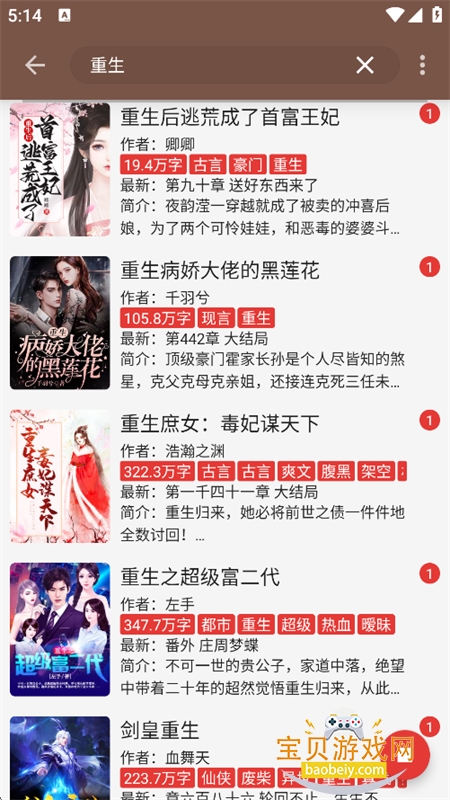Open the book 重生庶女：毒妃谋天下
The height and width of the screenshot is (800, 450).
click(225, 476)
